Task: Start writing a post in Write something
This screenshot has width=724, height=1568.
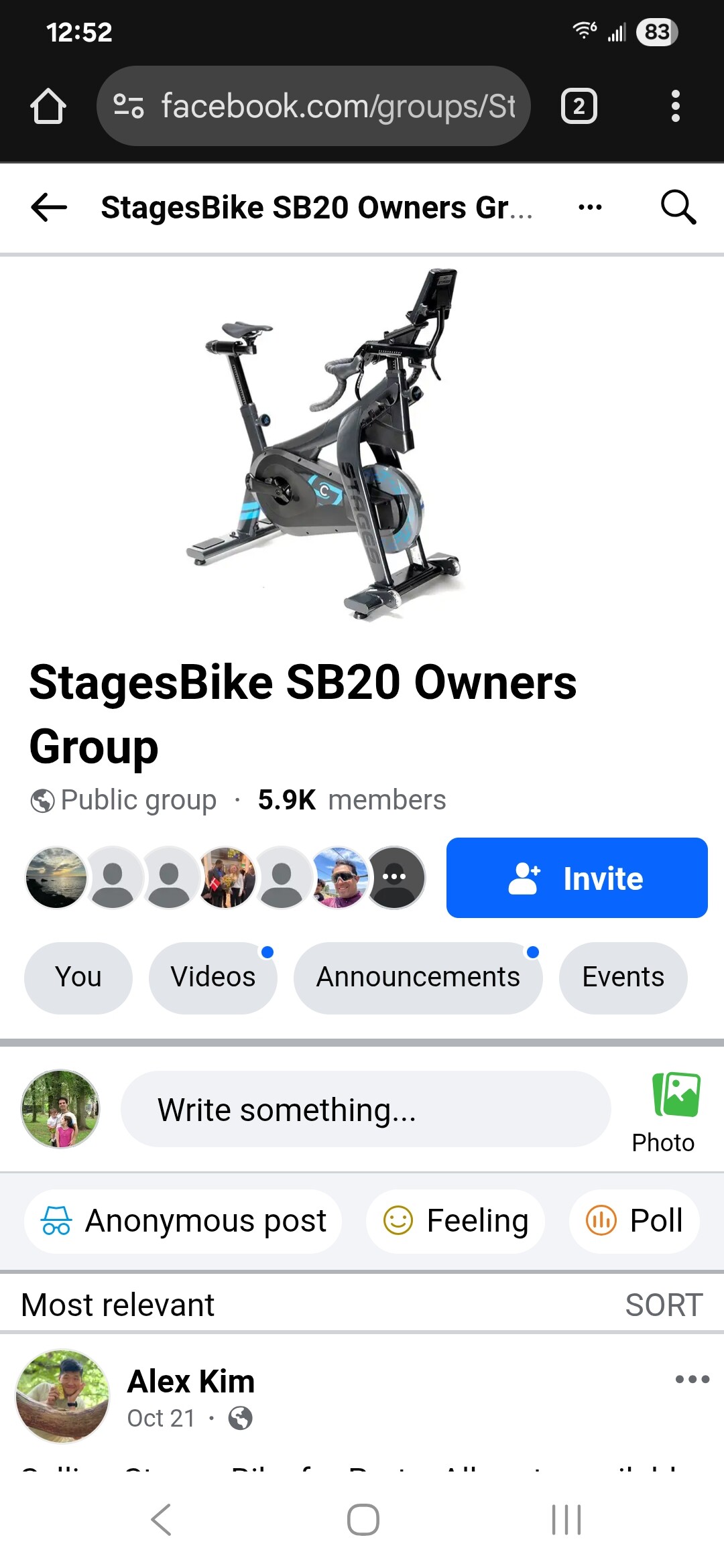Action: point(365,1110)
